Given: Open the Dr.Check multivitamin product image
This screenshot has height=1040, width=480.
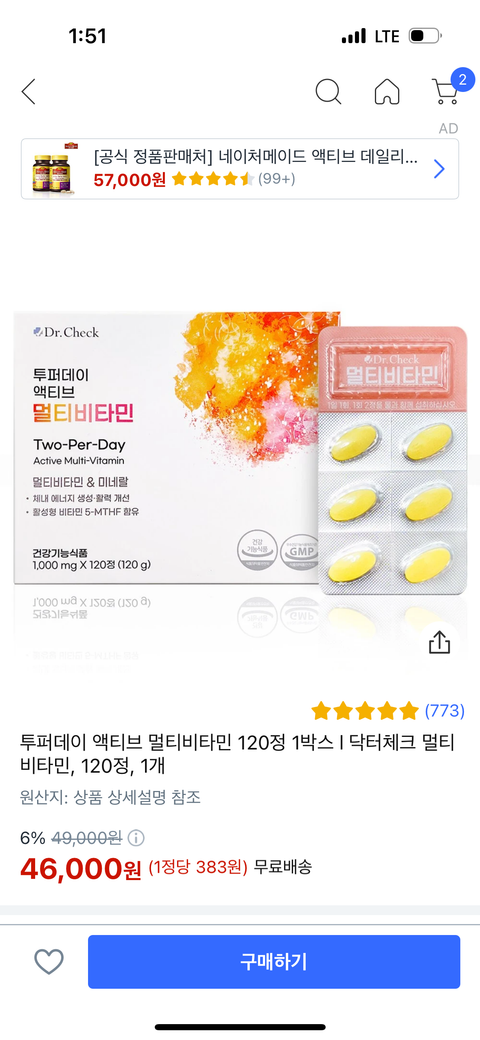Looking at the screenshot, I should point(240,458).
